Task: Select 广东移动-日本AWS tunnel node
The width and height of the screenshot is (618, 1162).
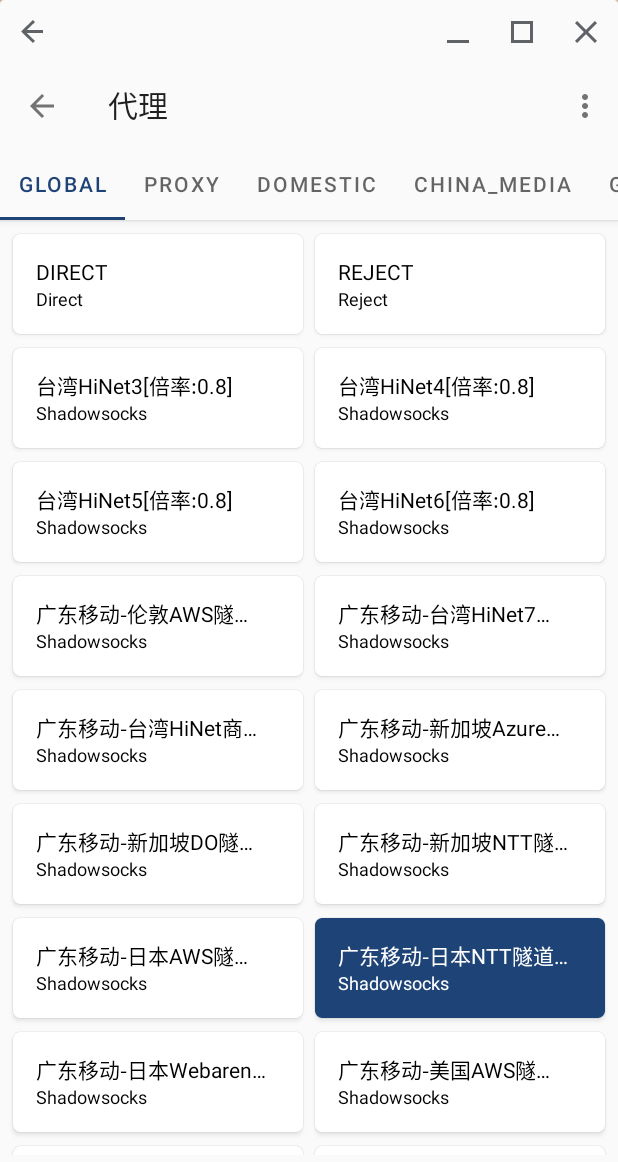Action: (158, 968)
